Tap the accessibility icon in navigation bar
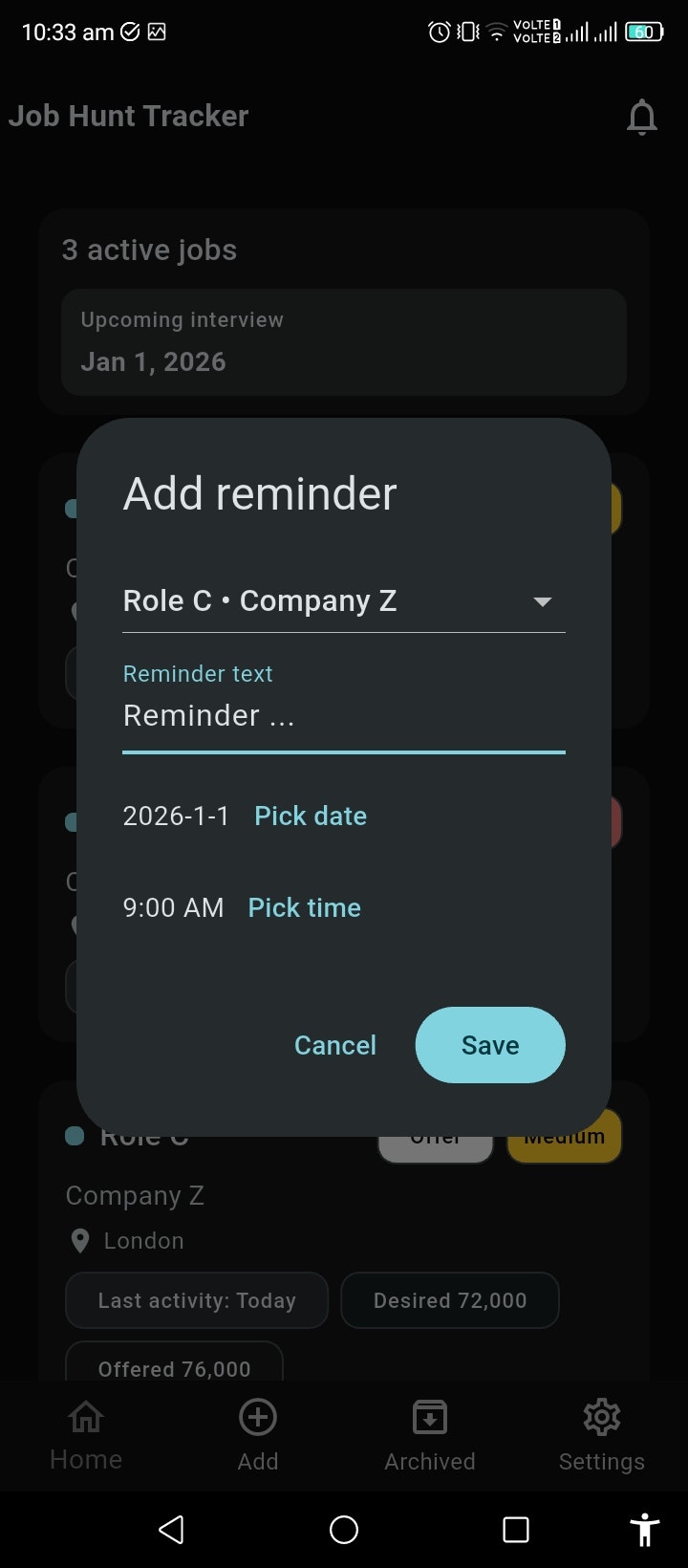Image resolution: width=688 pixels, height=1568 pixels. pos(645,1529)
